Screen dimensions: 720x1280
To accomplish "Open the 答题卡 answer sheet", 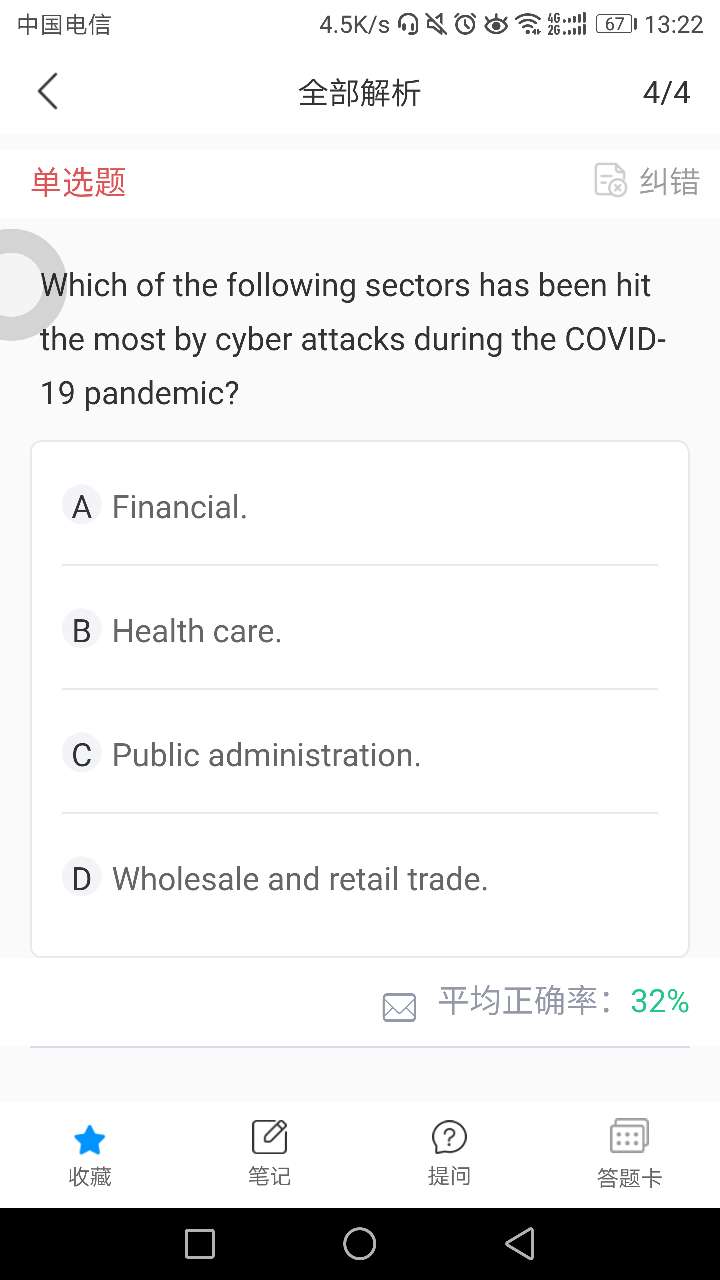I will (629, 1152).
